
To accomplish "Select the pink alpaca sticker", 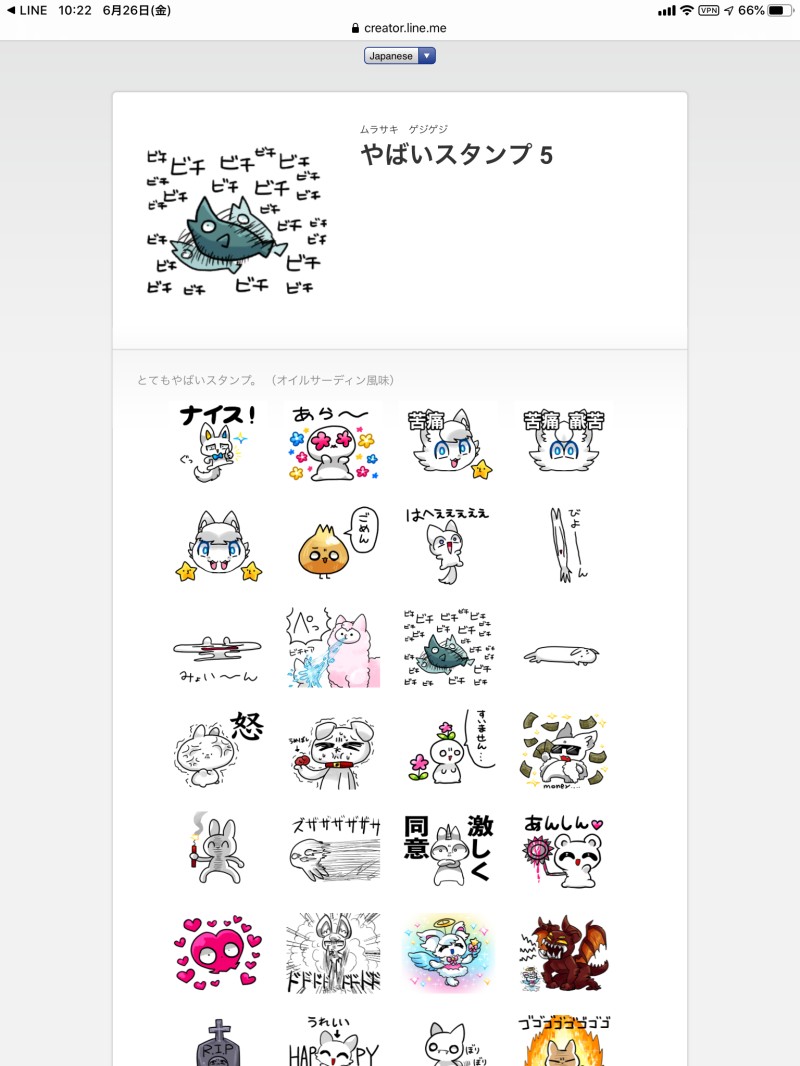I will click(x=333, y=650).
